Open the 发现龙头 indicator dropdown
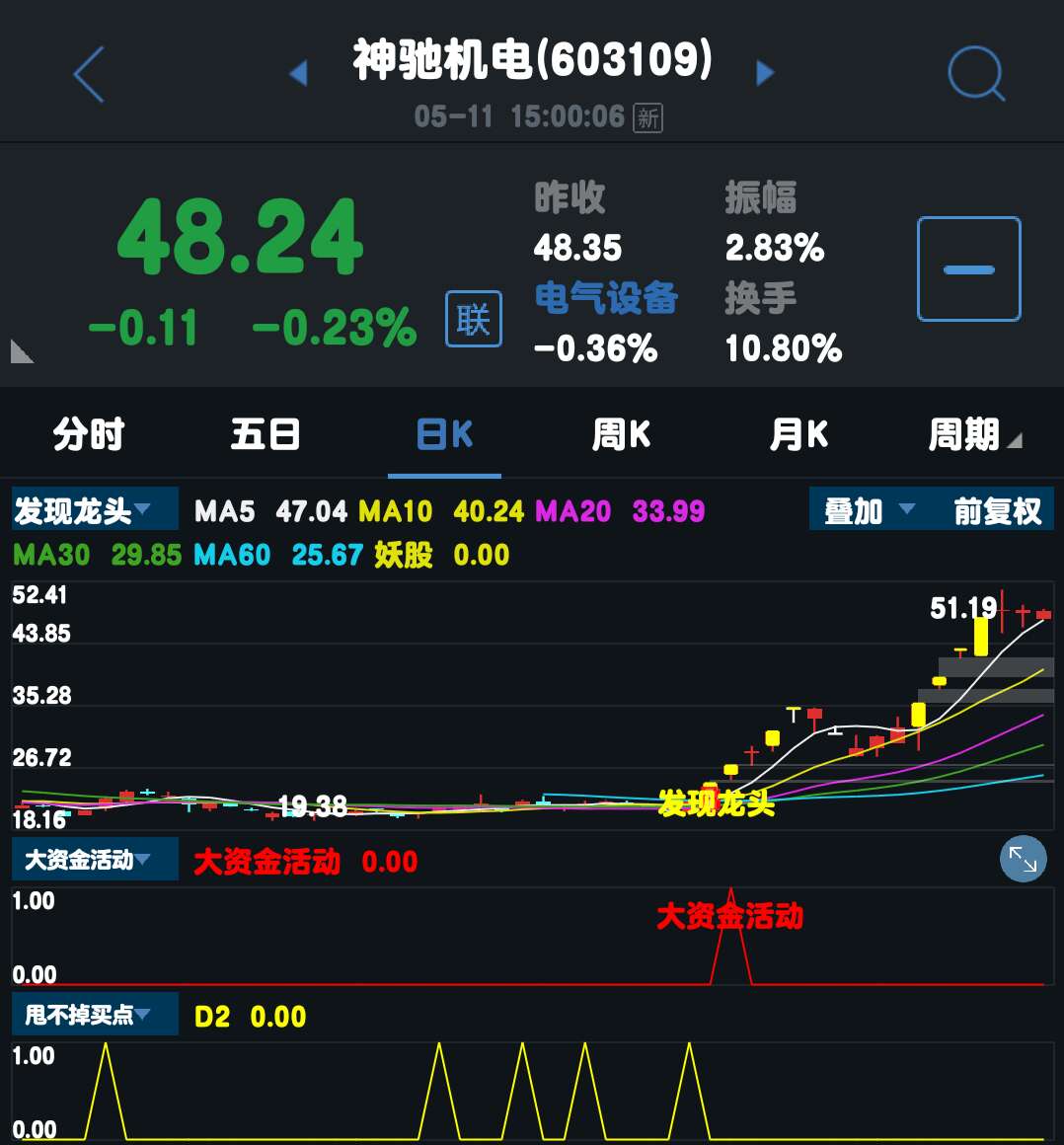 (x=94, y=509)
